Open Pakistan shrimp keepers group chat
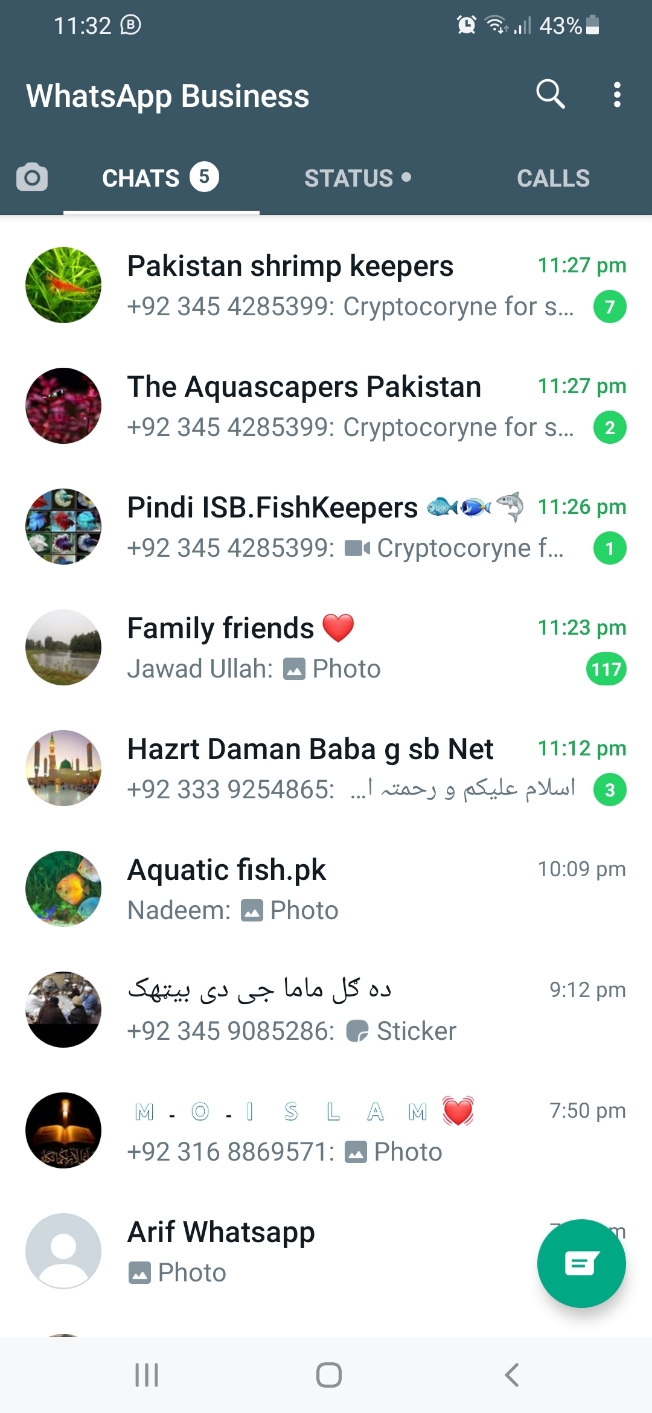This screenshot has width=652, height=1413. point(330,286)
